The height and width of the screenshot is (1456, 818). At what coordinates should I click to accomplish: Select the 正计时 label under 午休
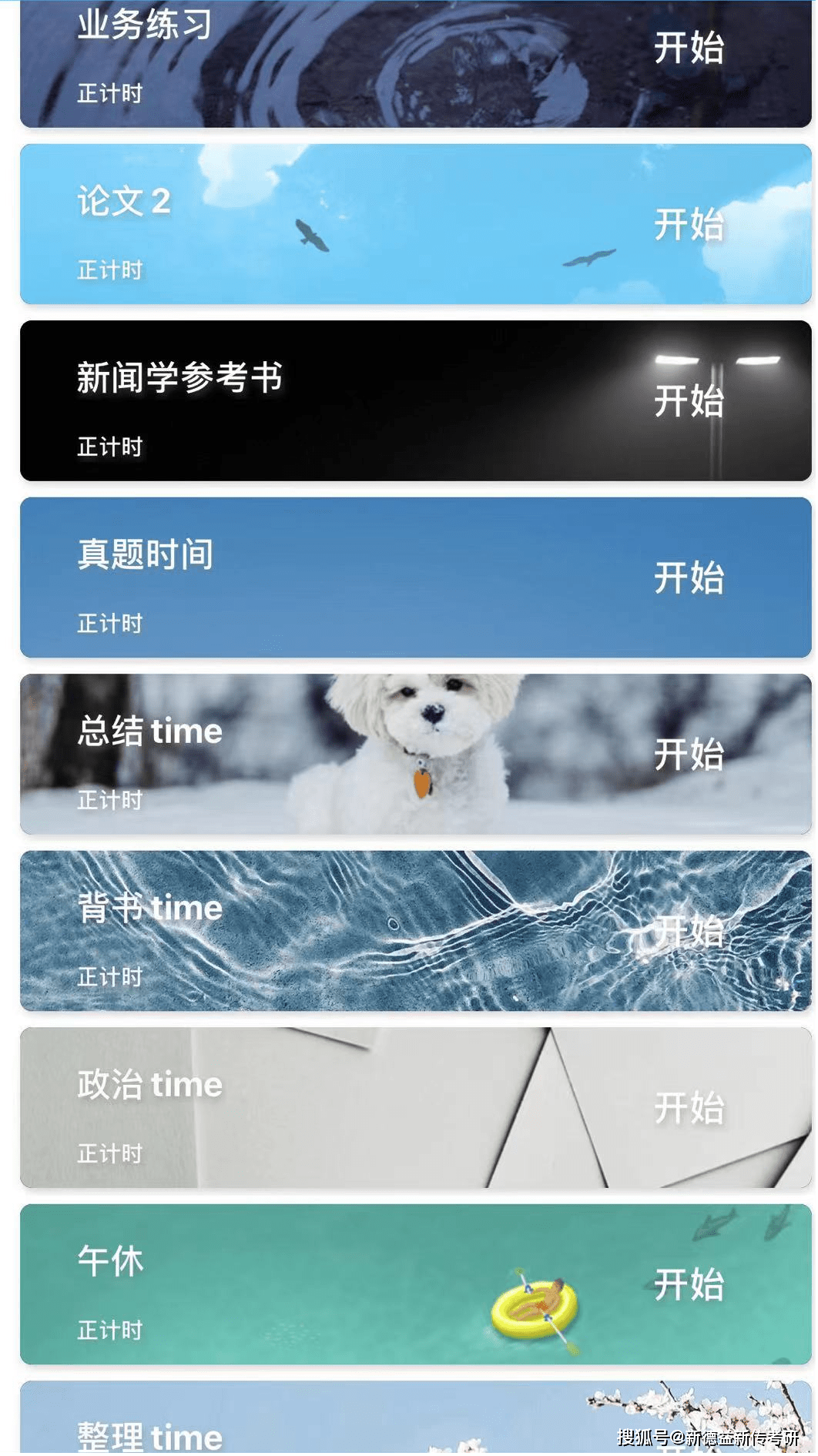(x=109, y=1328)
